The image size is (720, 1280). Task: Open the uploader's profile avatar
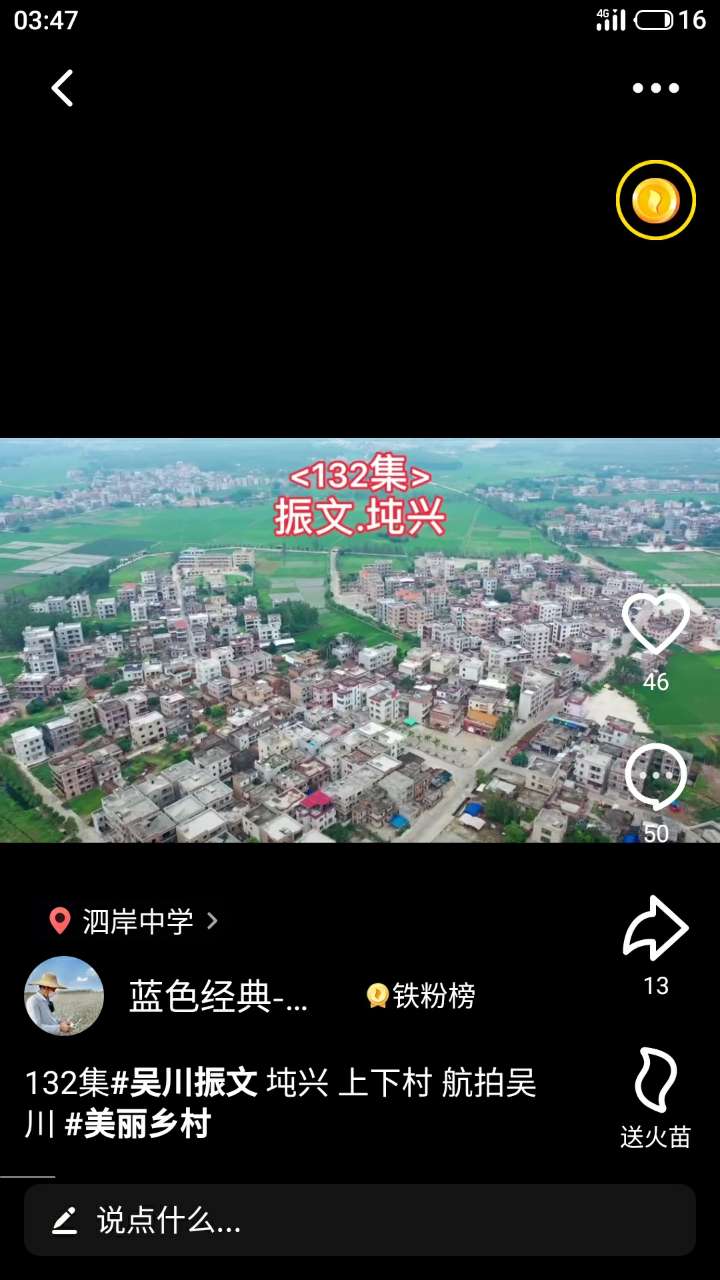point(64,995)
